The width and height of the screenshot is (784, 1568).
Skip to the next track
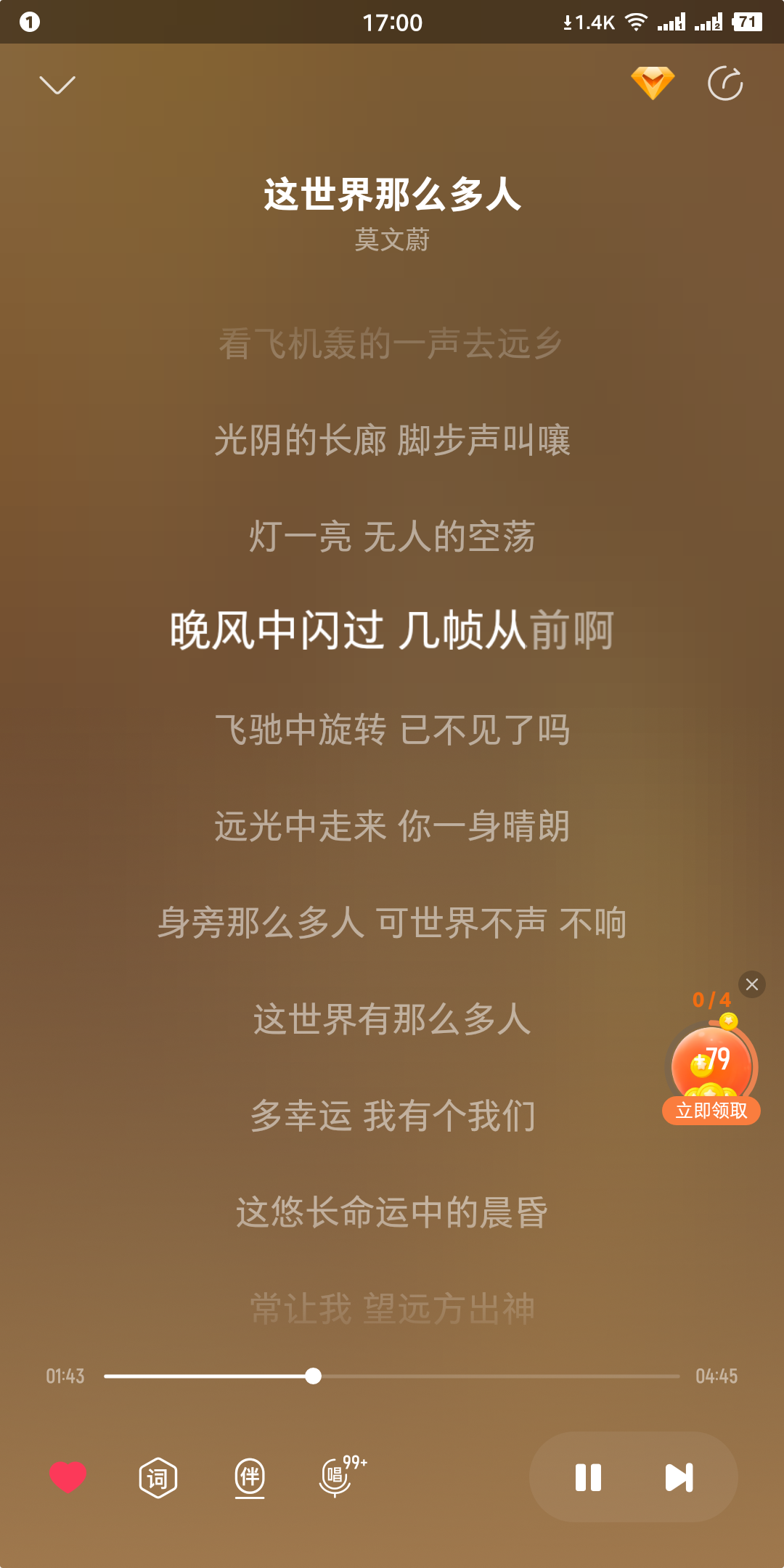click(x=679, y=1477)
